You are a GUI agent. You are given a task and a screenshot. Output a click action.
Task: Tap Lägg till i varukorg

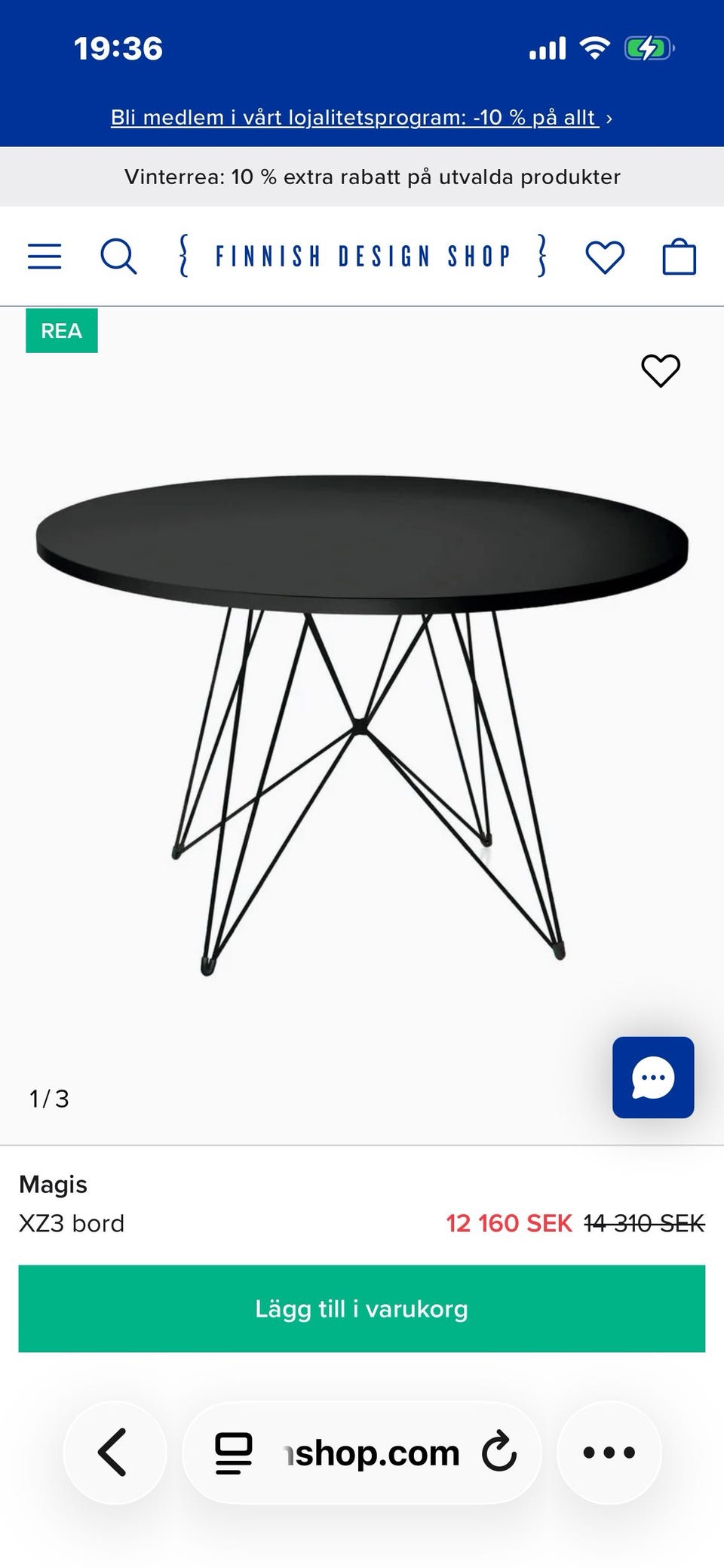(x=362, y=1308)
